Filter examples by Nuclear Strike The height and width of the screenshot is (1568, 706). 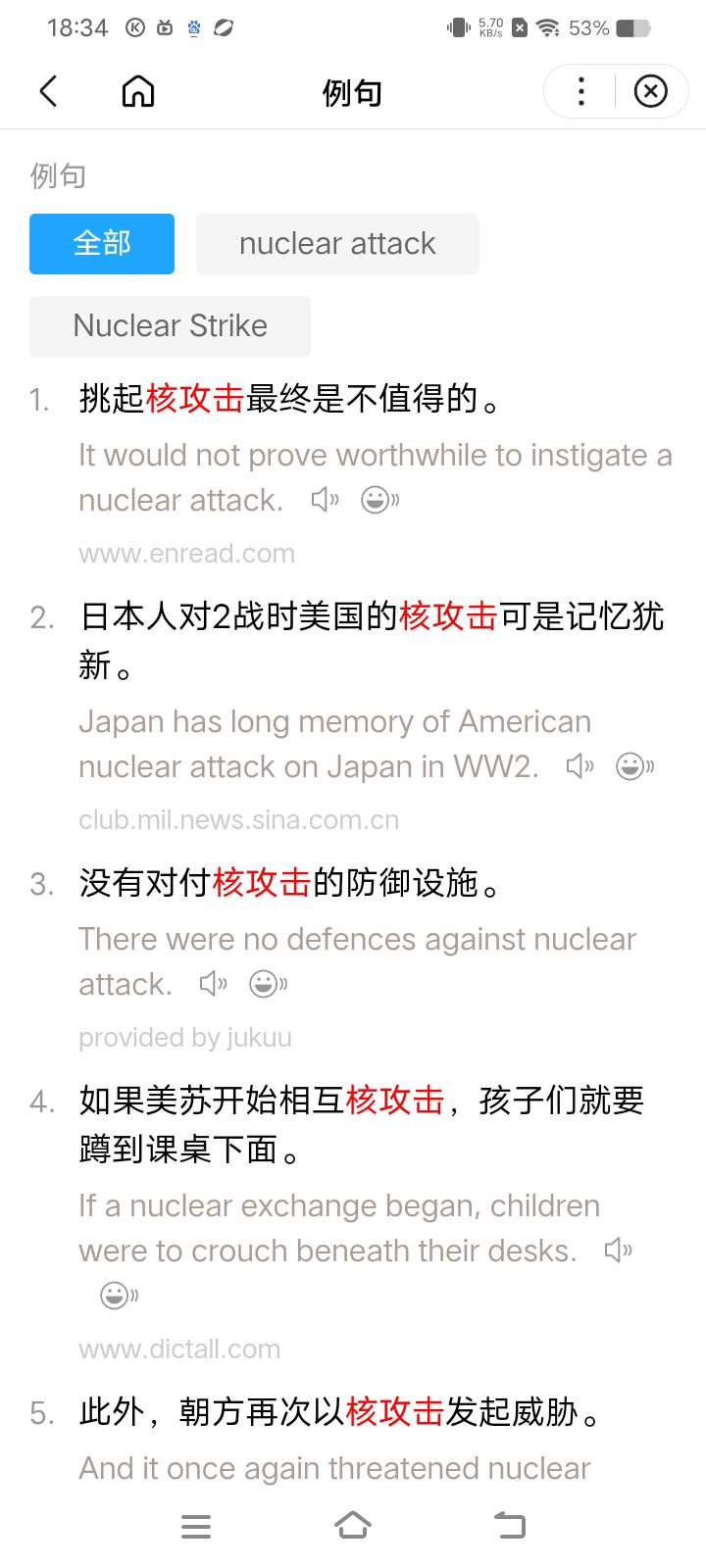click(171, 325)
